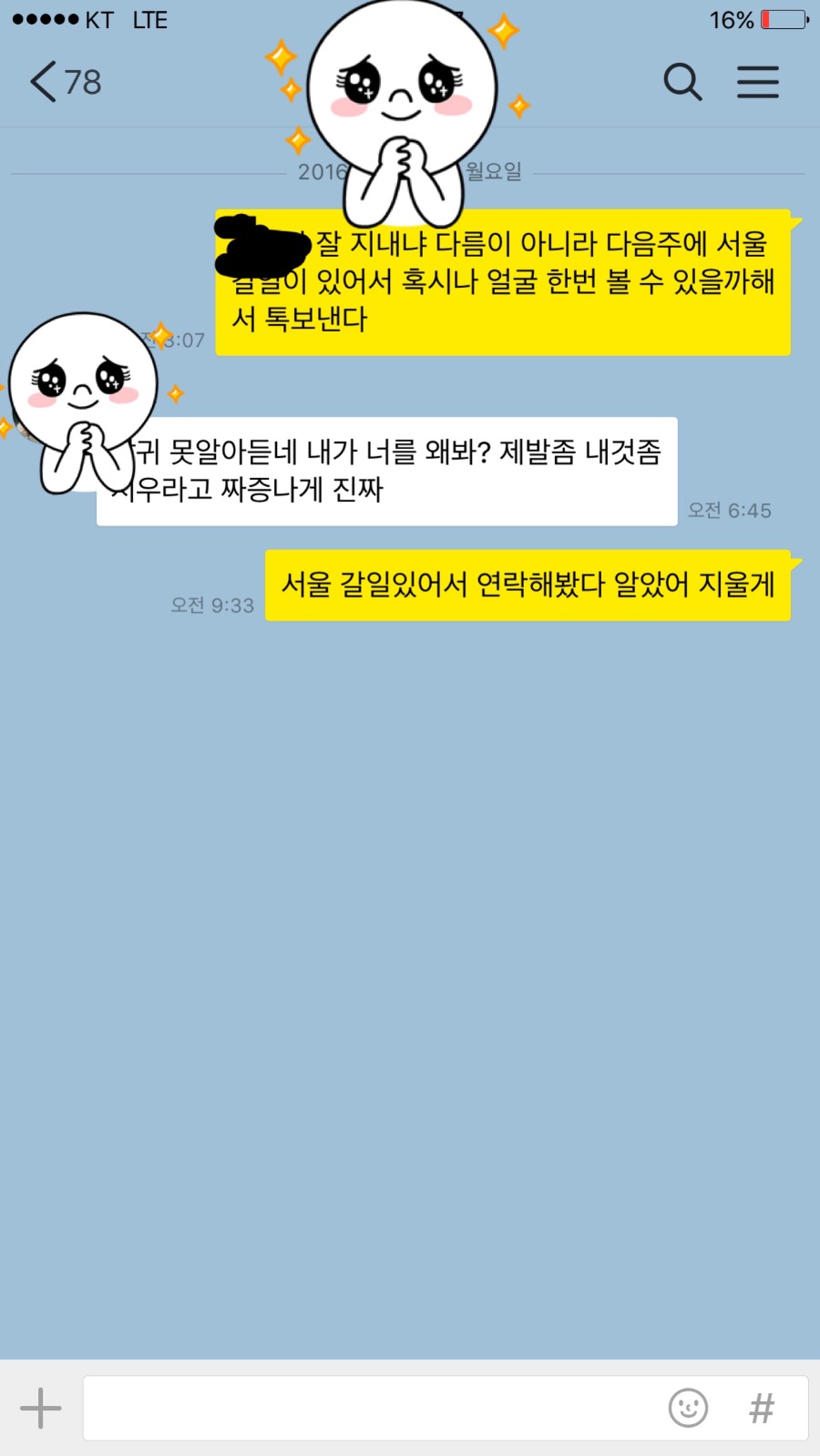The height and width of the screenshot is (1456, 820).
Task: Open the hashtag search button
Action: coord(762,1408)
